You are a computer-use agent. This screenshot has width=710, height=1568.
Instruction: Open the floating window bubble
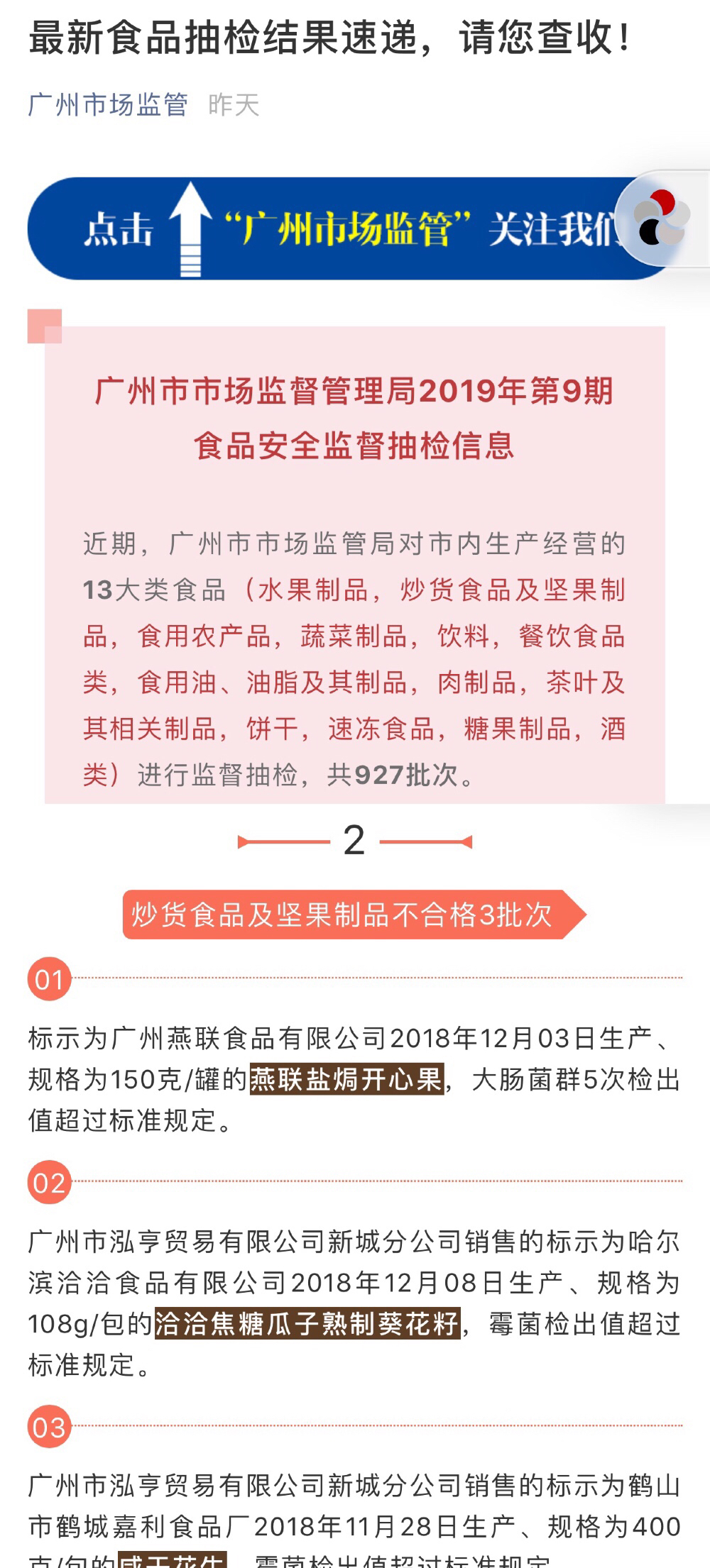662,219
